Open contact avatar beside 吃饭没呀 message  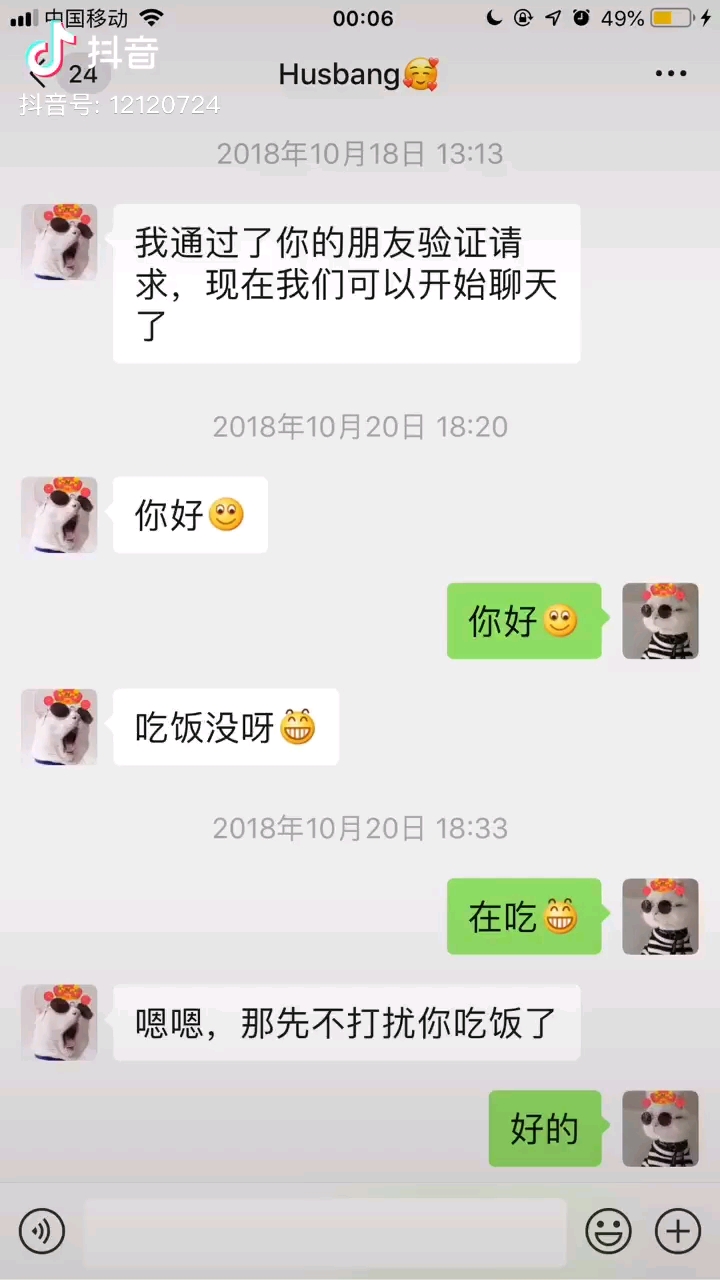(x=60, y=727)
